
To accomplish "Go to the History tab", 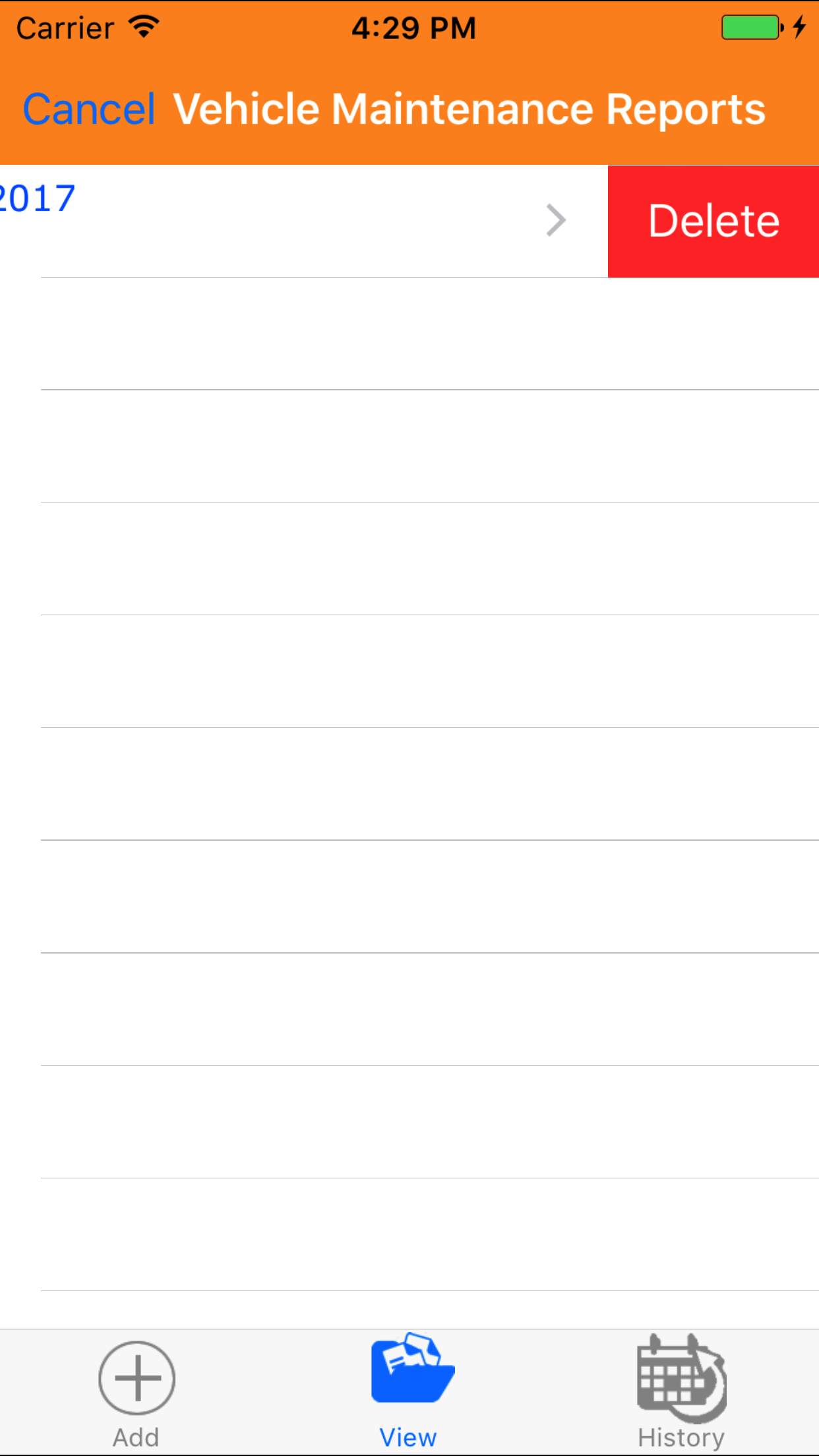I will coord(681,1391).
